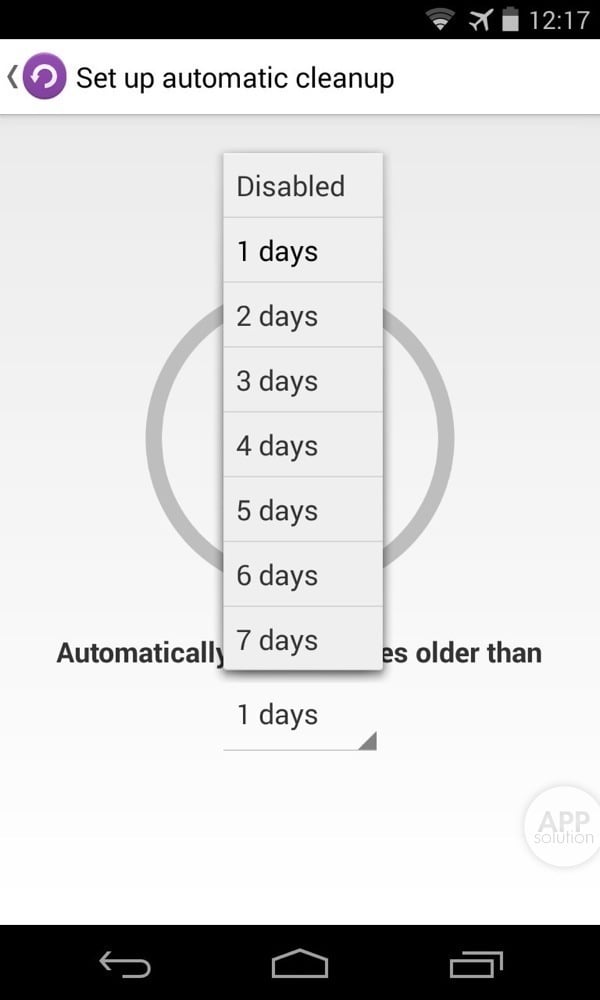Pick 7 days option

302,639
